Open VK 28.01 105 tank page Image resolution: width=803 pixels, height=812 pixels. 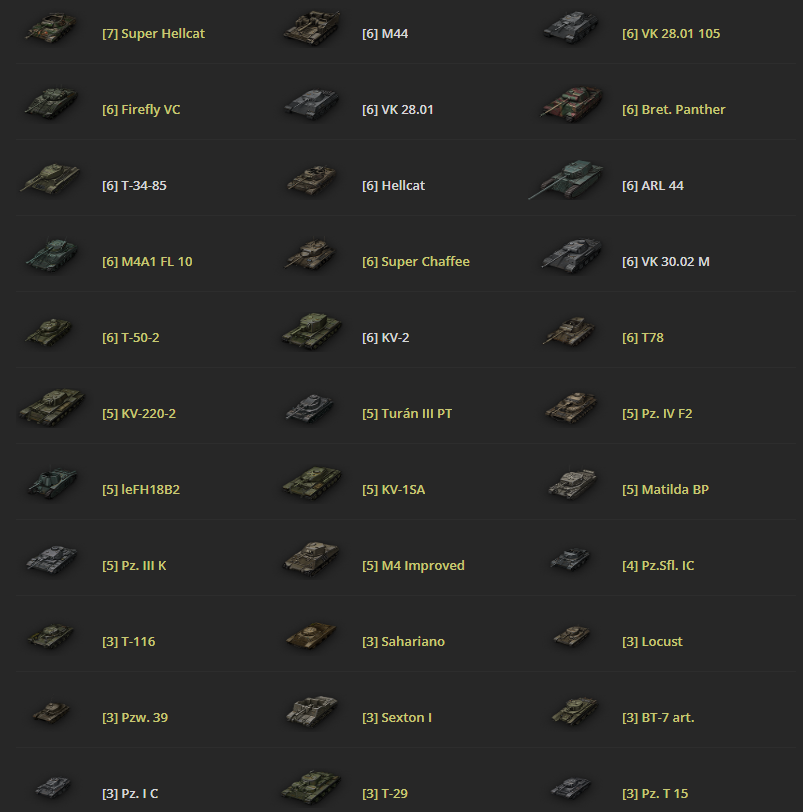click(x=670, y=34)
